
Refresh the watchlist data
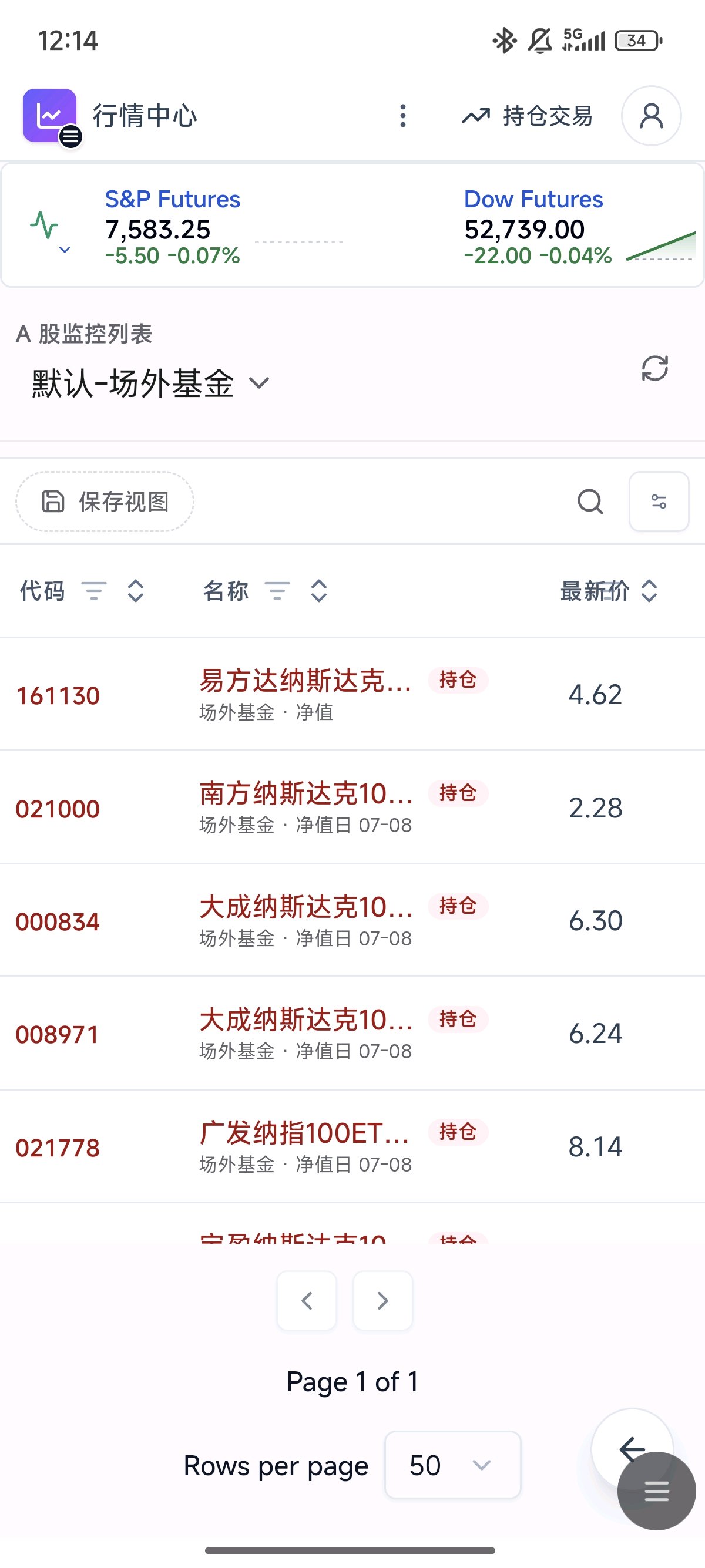click(655, 368)
